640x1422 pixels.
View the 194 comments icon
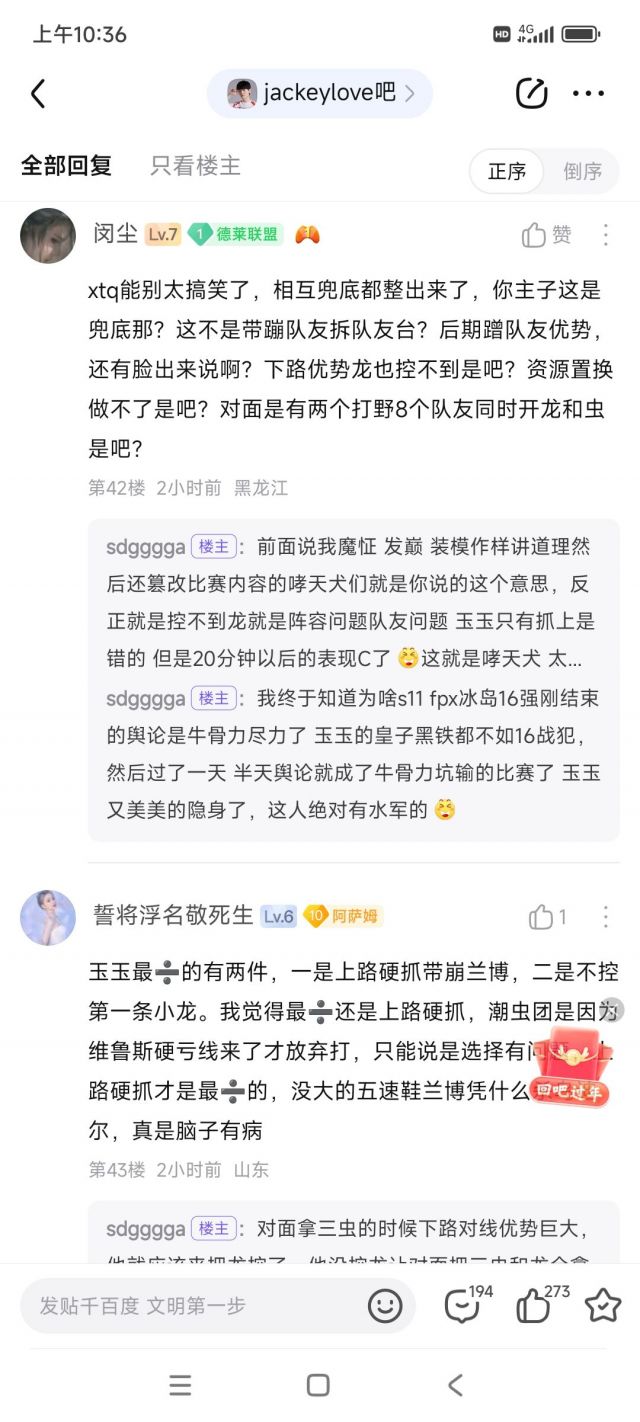(x=468, y=1303)
